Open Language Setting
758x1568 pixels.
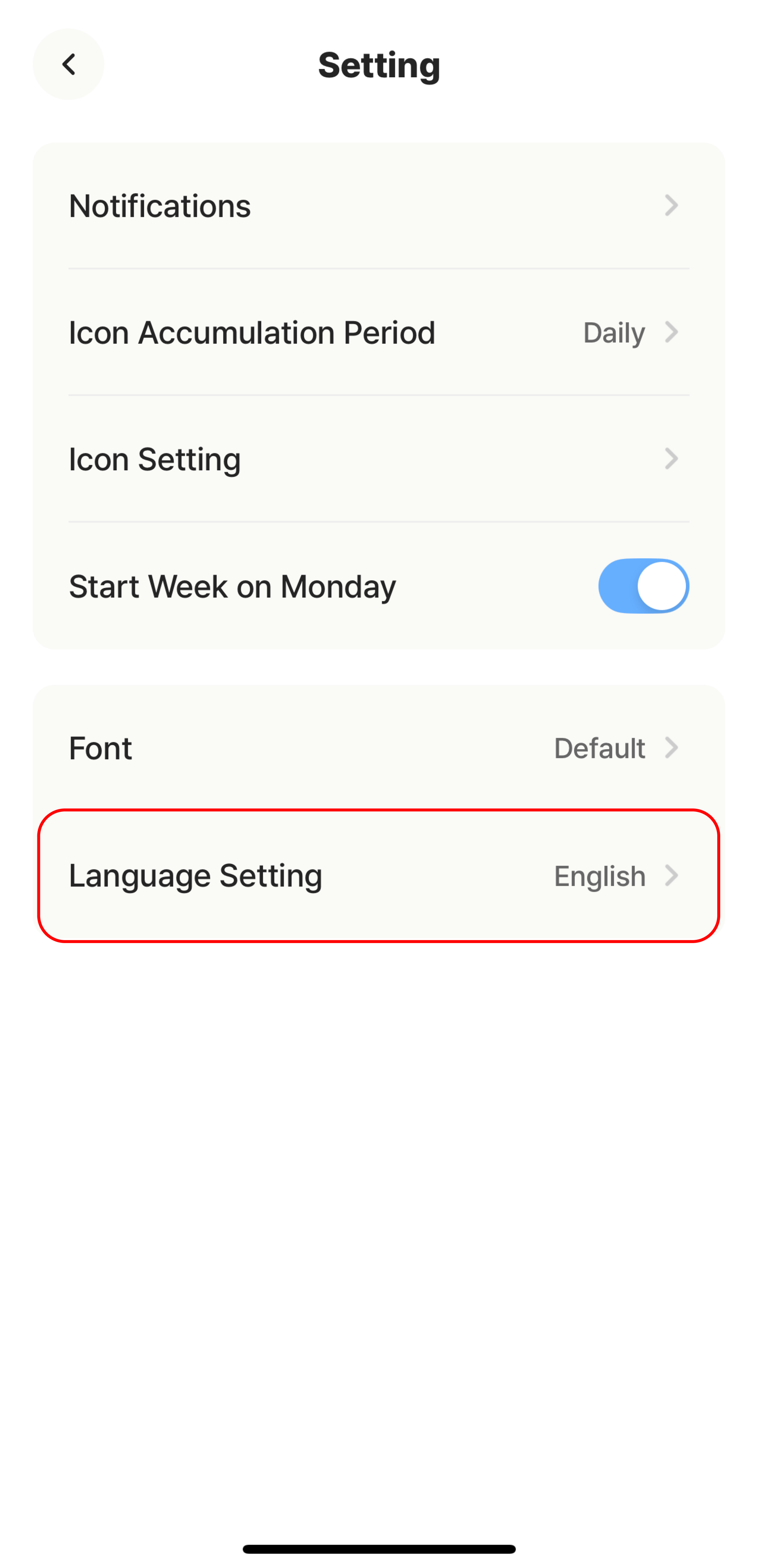(x=379, y=875)
